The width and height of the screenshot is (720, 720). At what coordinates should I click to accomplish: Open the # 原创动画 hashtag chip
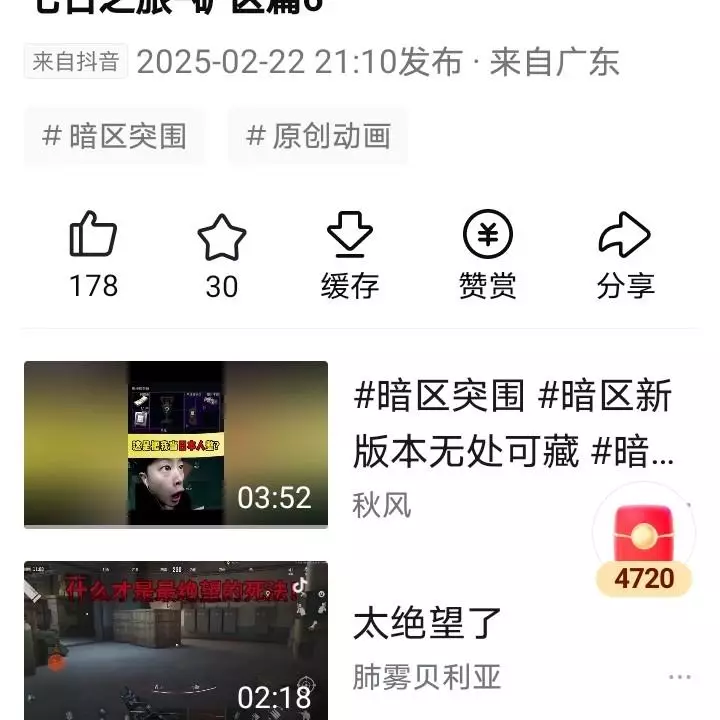point(318,136)
